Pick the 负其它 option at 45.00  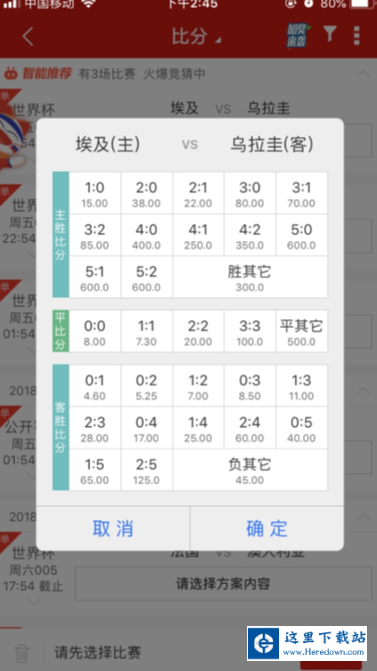point(250,470)
